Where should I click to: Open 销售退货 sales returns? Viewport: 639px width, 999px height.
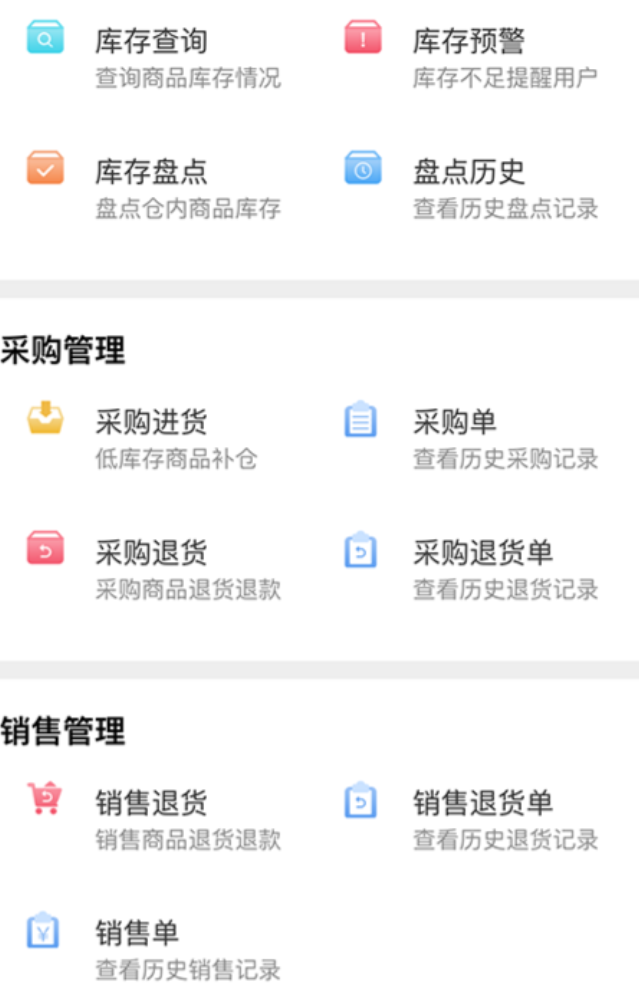(151, 803)
